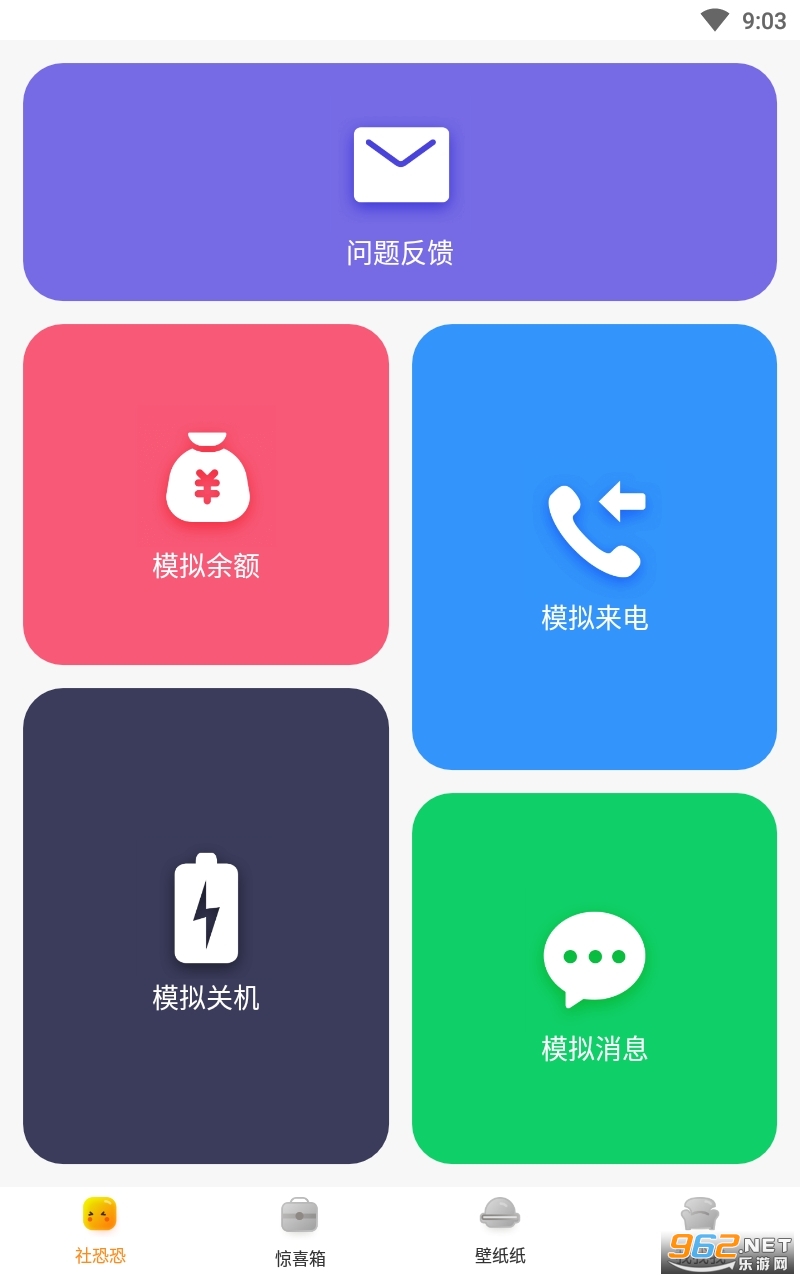Switch to the 惊喜箱 tab
The image size is (800, 1280).
300,1232
